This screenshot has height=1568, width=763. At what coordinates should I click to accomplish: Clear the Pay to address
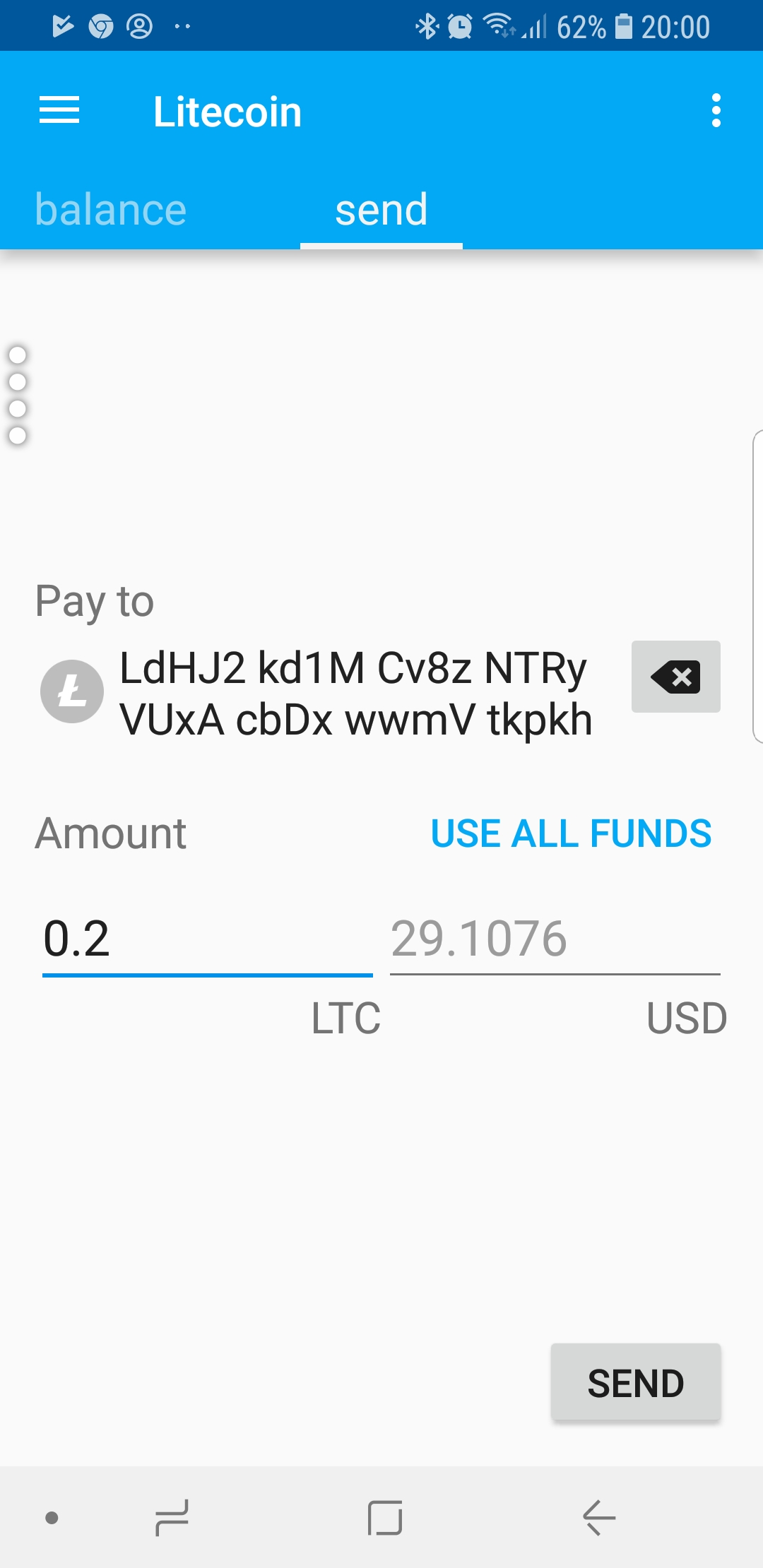[x=675, y=677]
